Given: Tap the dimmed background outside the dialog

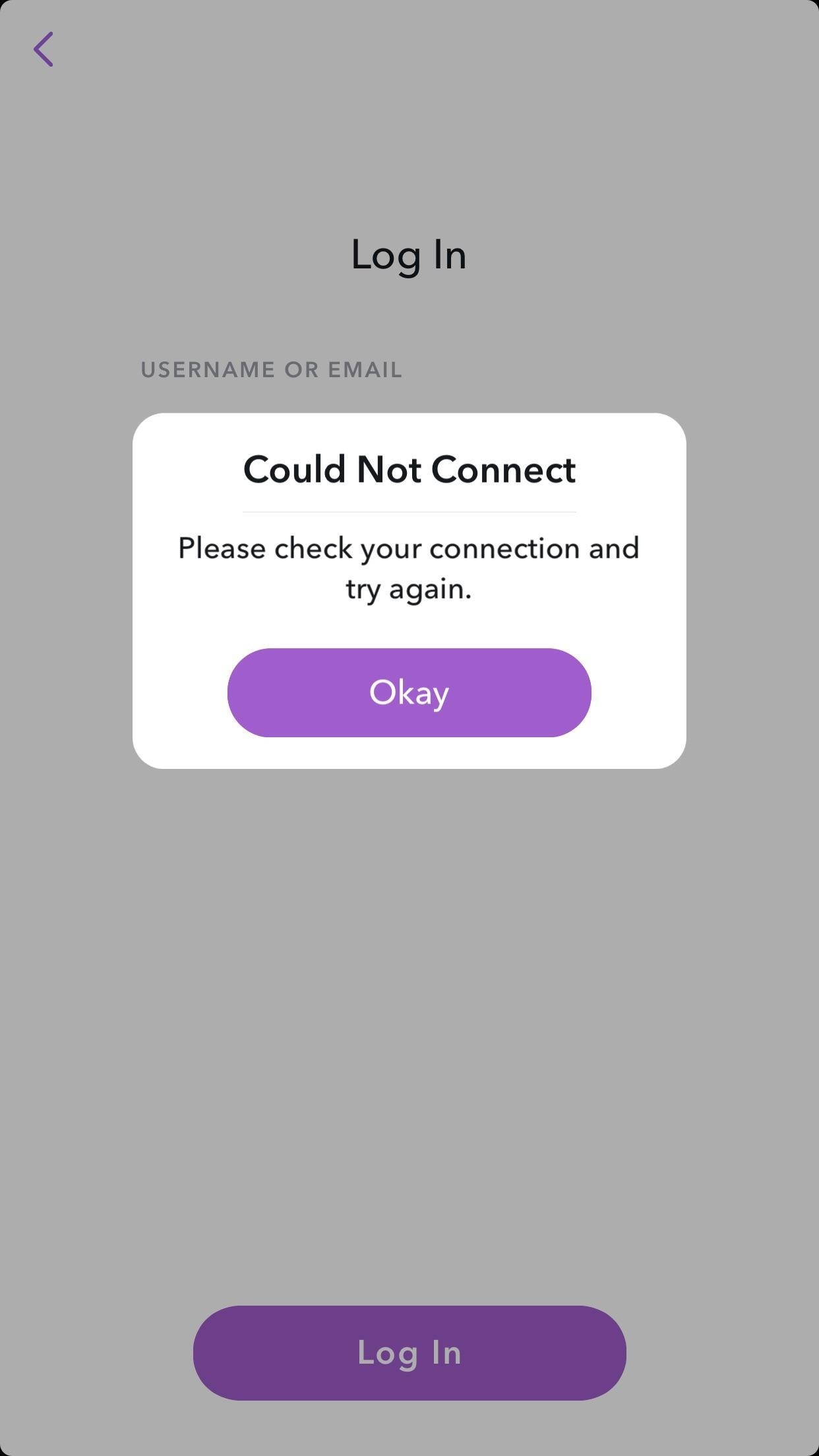Looking at the screenshot, I should click(x=409, y=989).
